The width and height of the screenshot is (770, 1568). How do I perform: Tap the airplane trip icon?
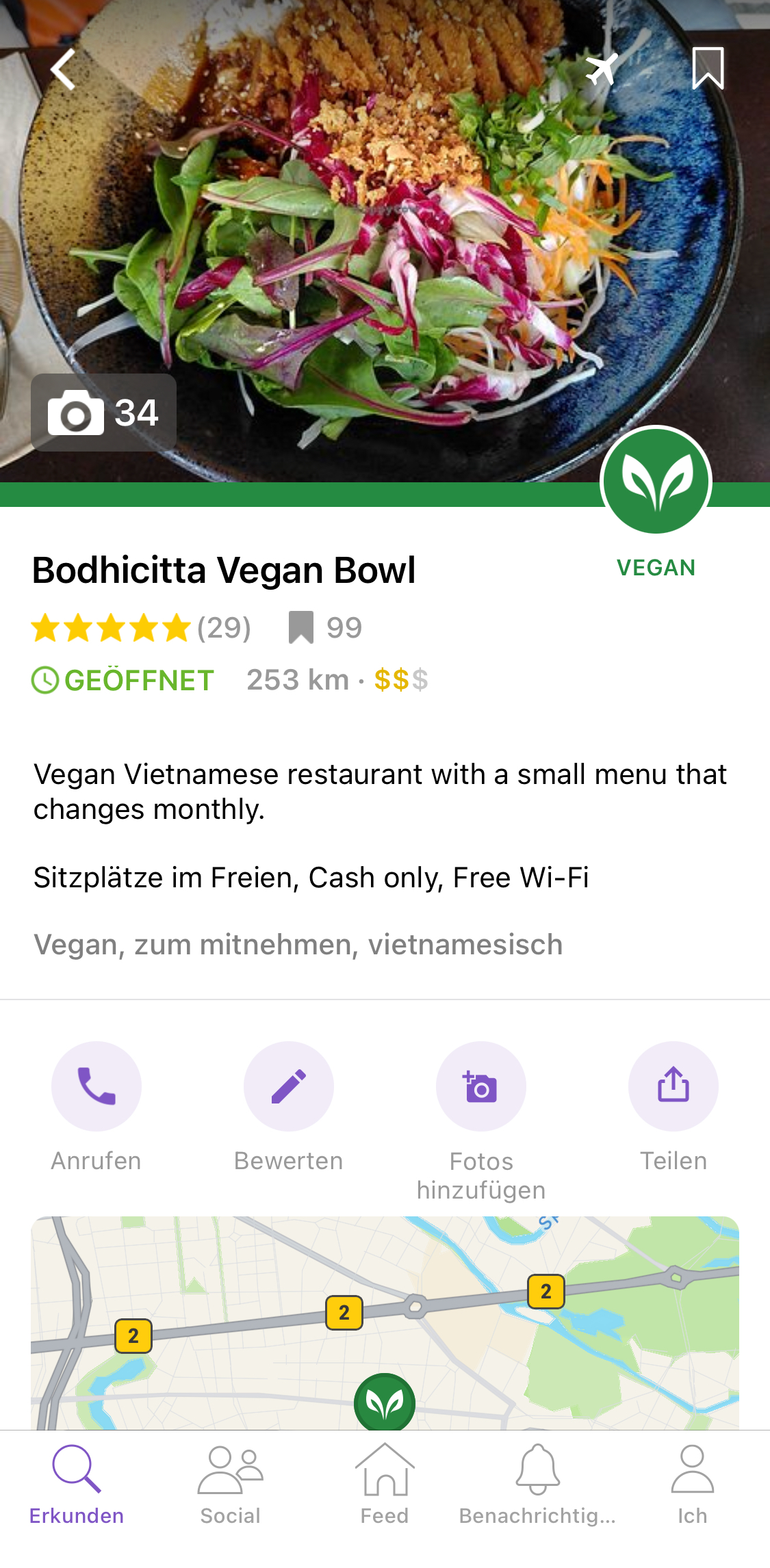pyautogui.click(x=602, y=69)
